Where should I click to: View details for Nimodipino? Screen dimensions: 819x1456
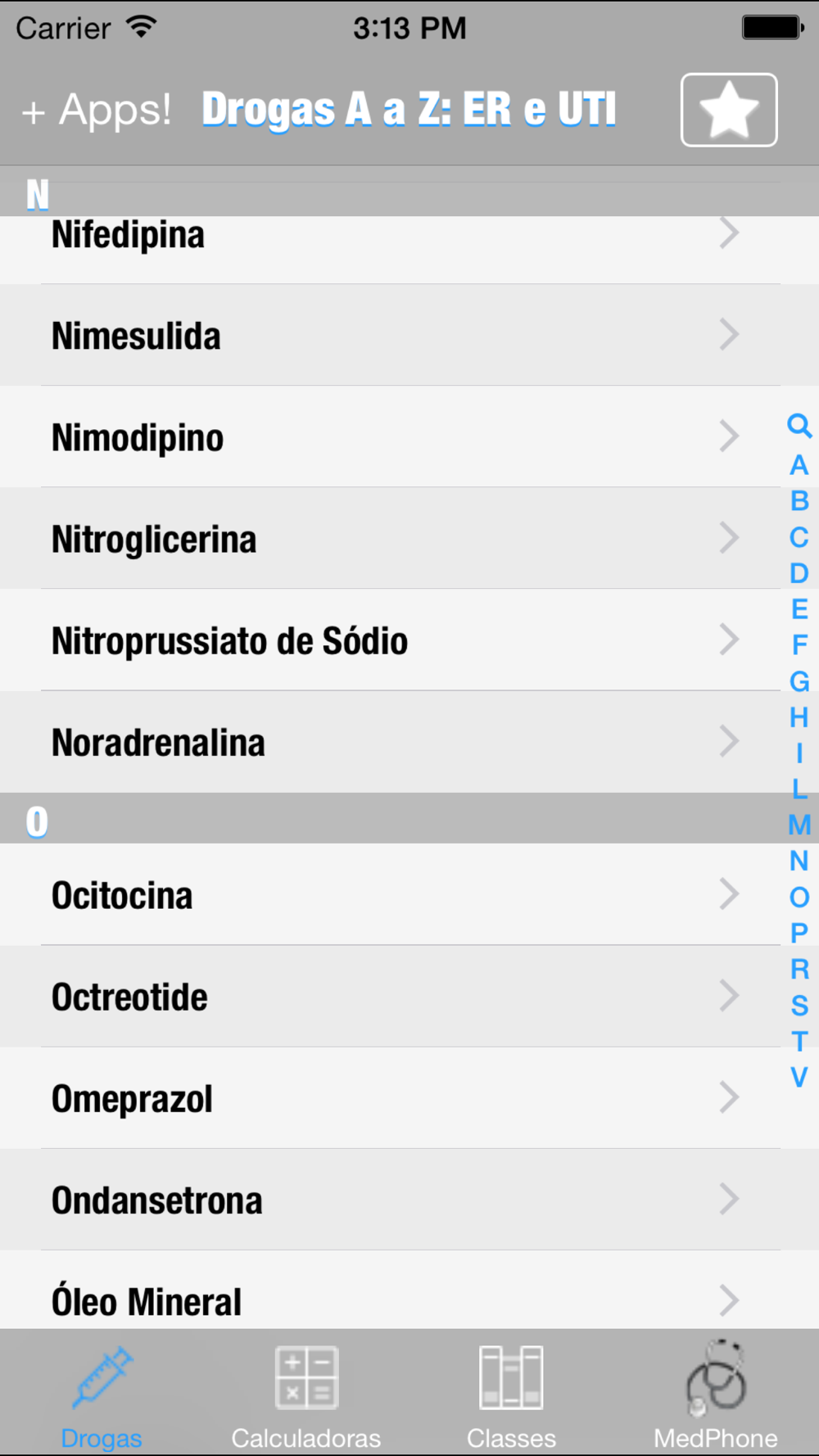[x=390, y=436]
